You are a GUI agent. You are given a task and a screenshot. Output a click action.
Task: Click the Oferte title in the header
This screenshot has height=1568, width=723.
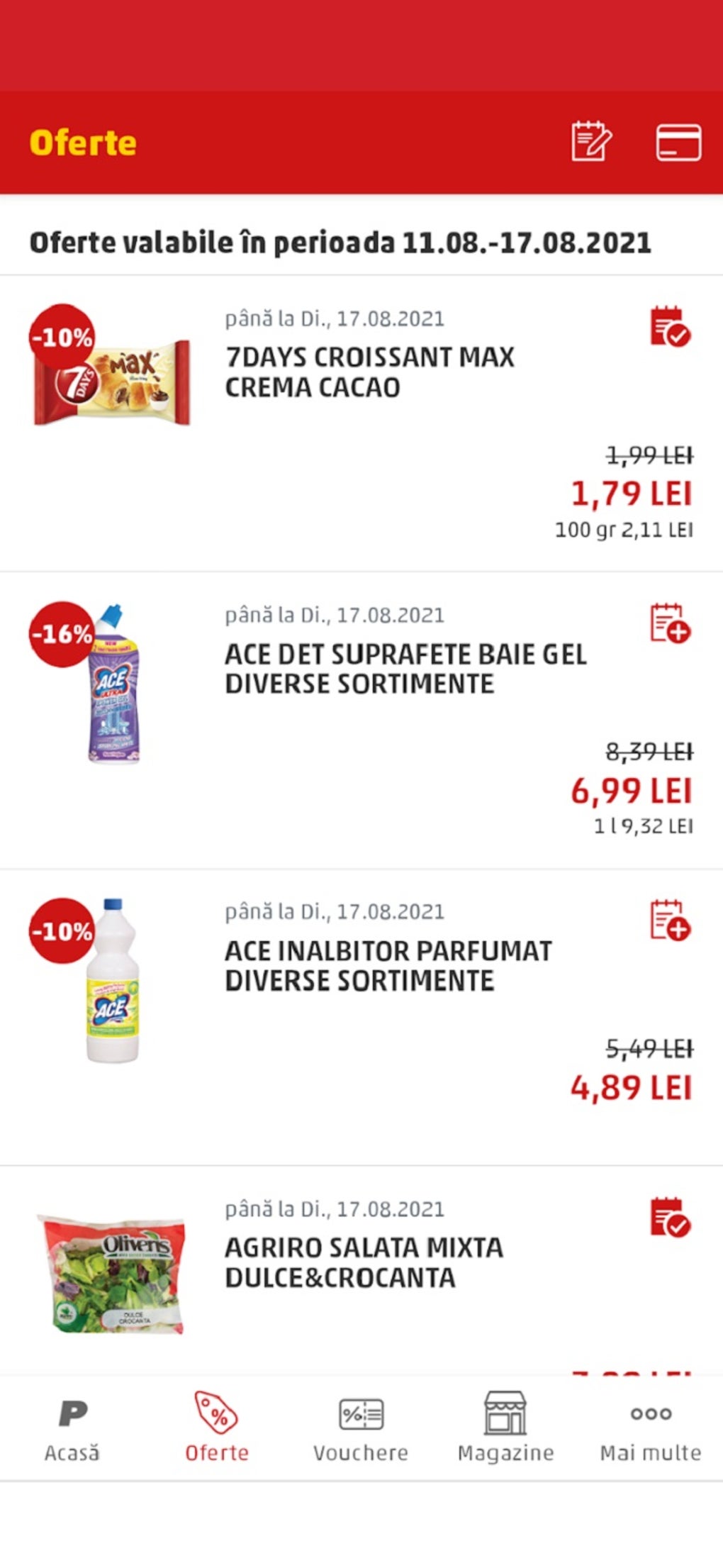point(83,143)
